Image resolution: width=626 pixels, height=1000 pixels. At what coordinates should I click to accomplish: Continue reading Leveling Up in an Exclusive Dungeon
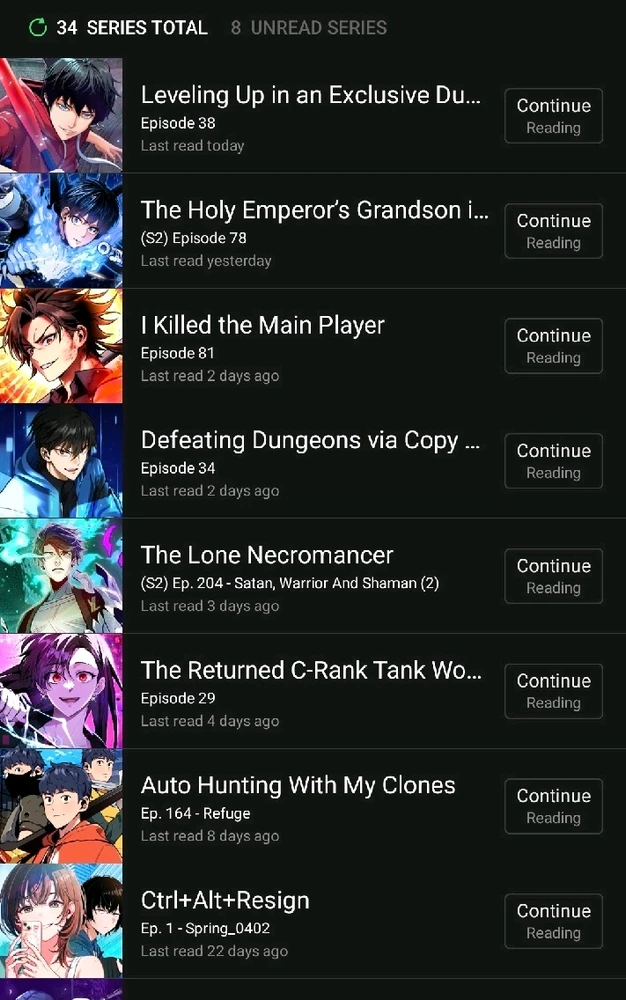[553, 116]
